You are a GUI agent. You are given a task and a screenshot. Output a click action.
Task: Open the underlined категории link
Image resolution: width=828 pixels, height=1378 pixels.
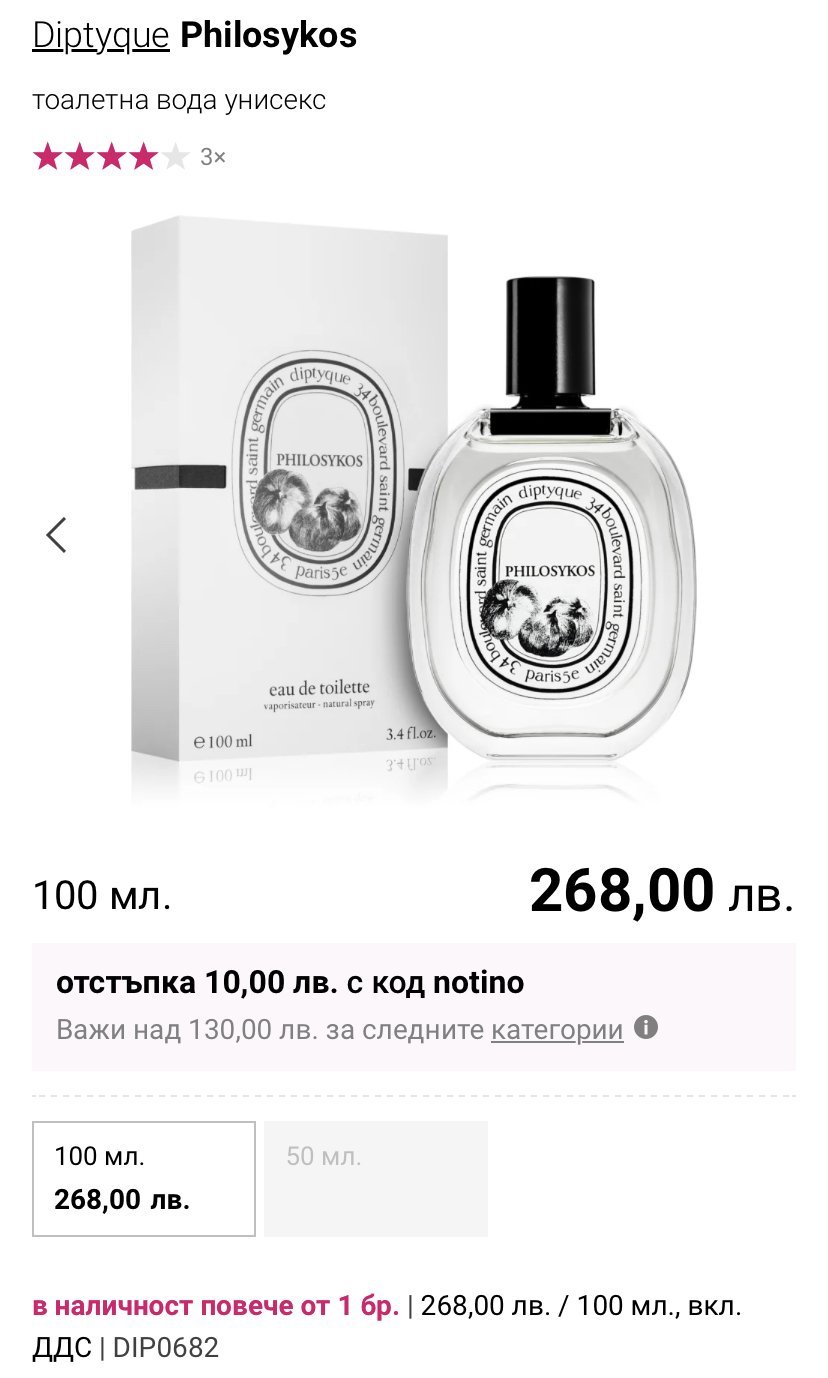tap(557, 1030)
